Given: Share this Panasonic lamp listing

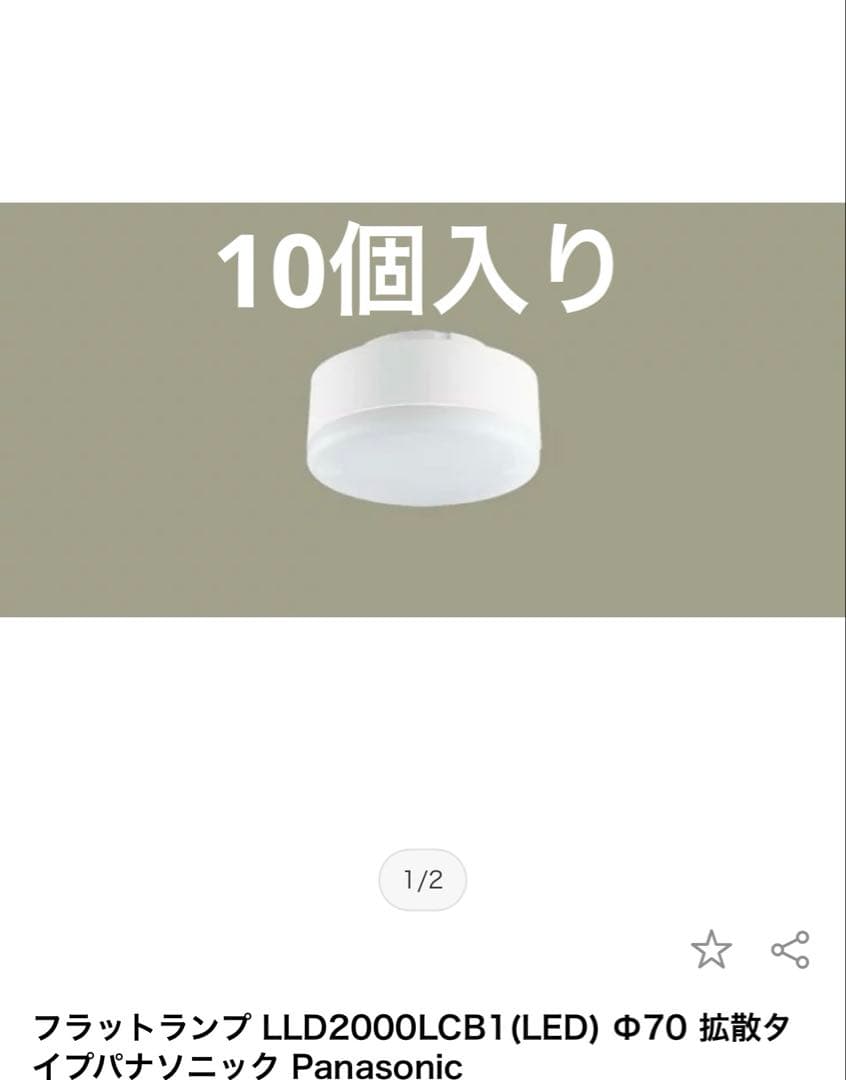Looking at the screenshot, I should 790,950.
